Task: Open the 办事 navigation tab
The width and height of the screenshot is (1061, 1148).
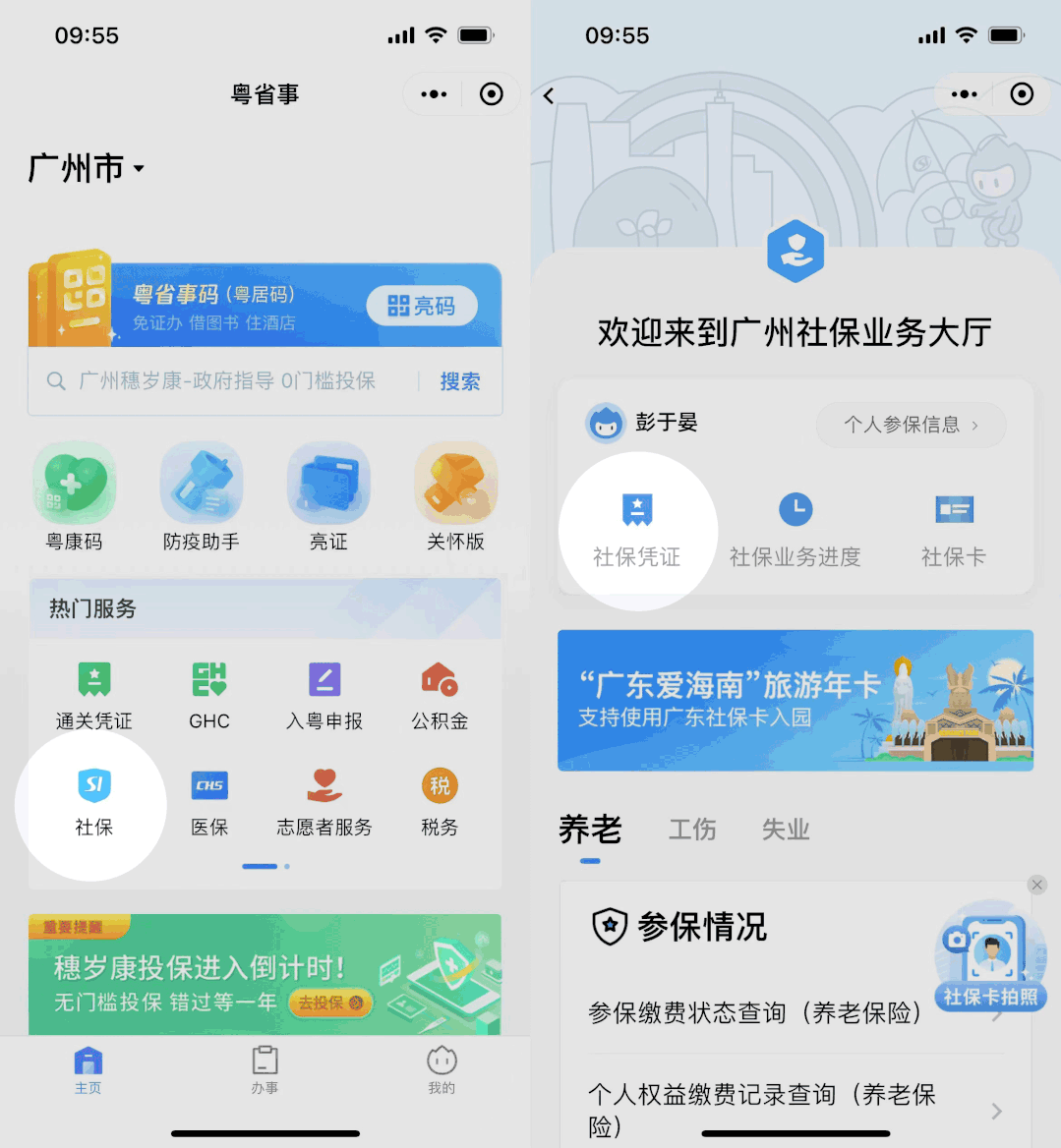Action: (265, 1071)
